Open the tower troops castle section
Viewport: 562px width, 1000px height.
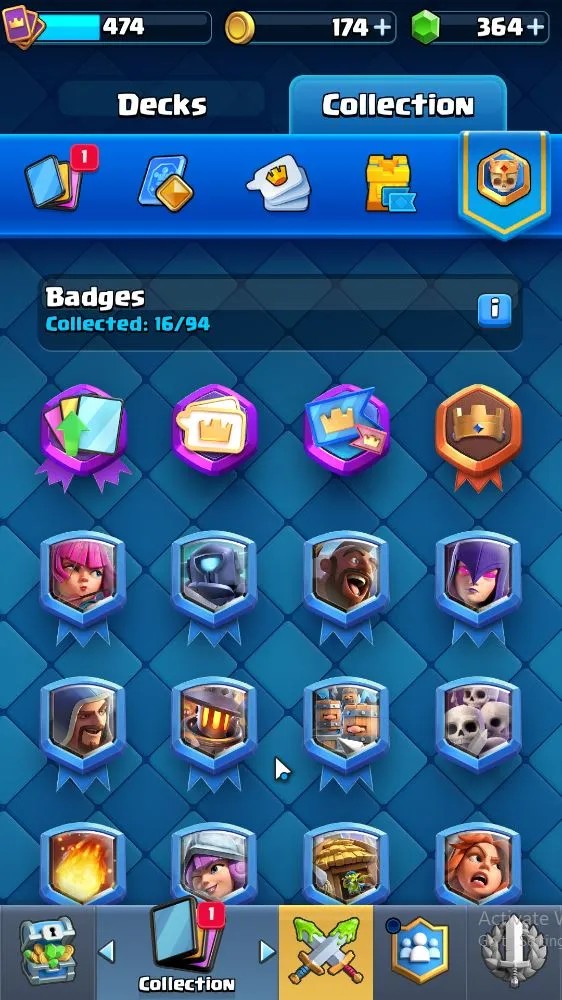389,182
